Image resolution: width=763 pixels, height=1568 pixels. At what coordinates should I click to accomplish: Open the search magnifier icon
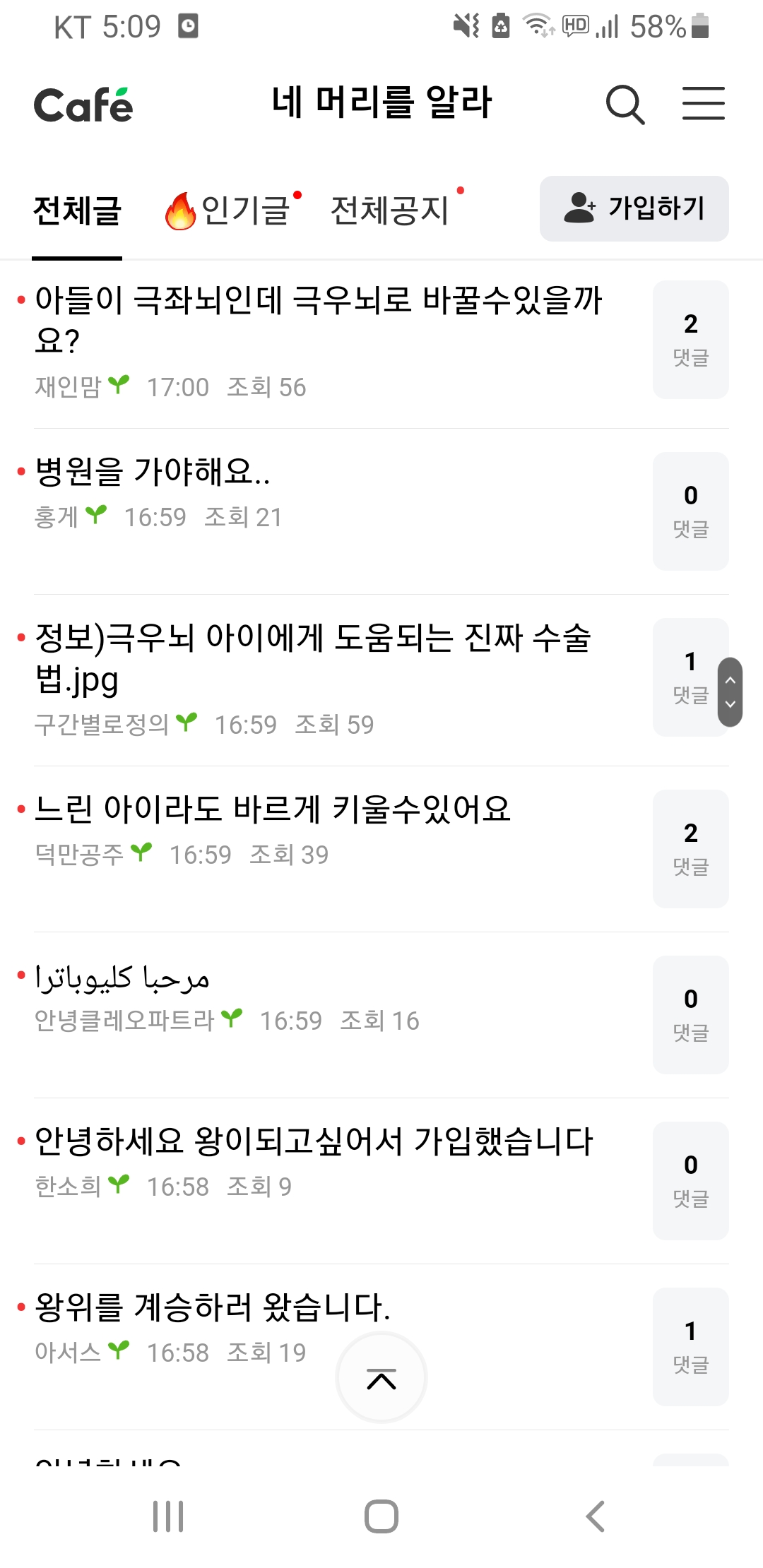pyautogui.click(x=625, y=105)
